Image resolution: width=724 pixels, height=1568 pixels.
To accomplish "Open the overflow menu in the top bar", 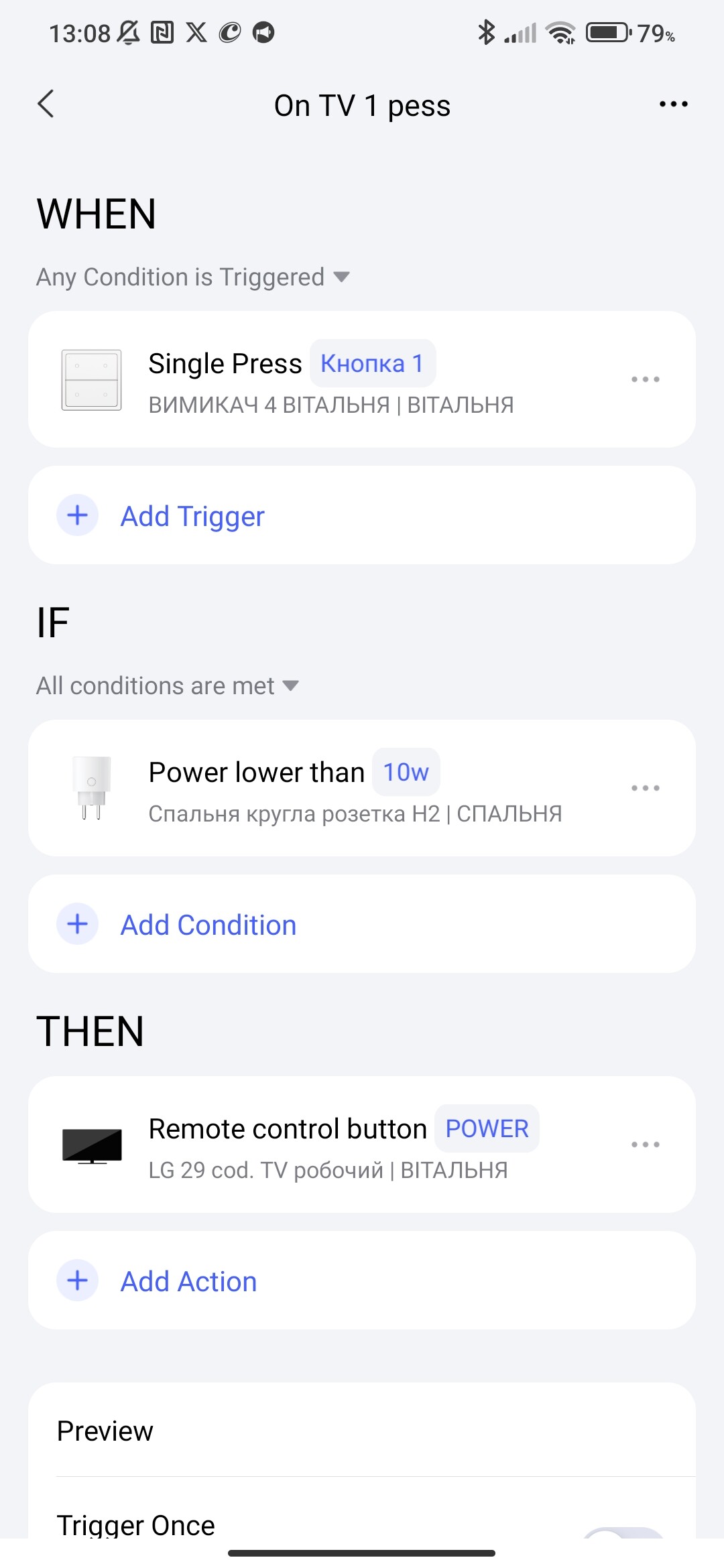I will coord(673,105).
